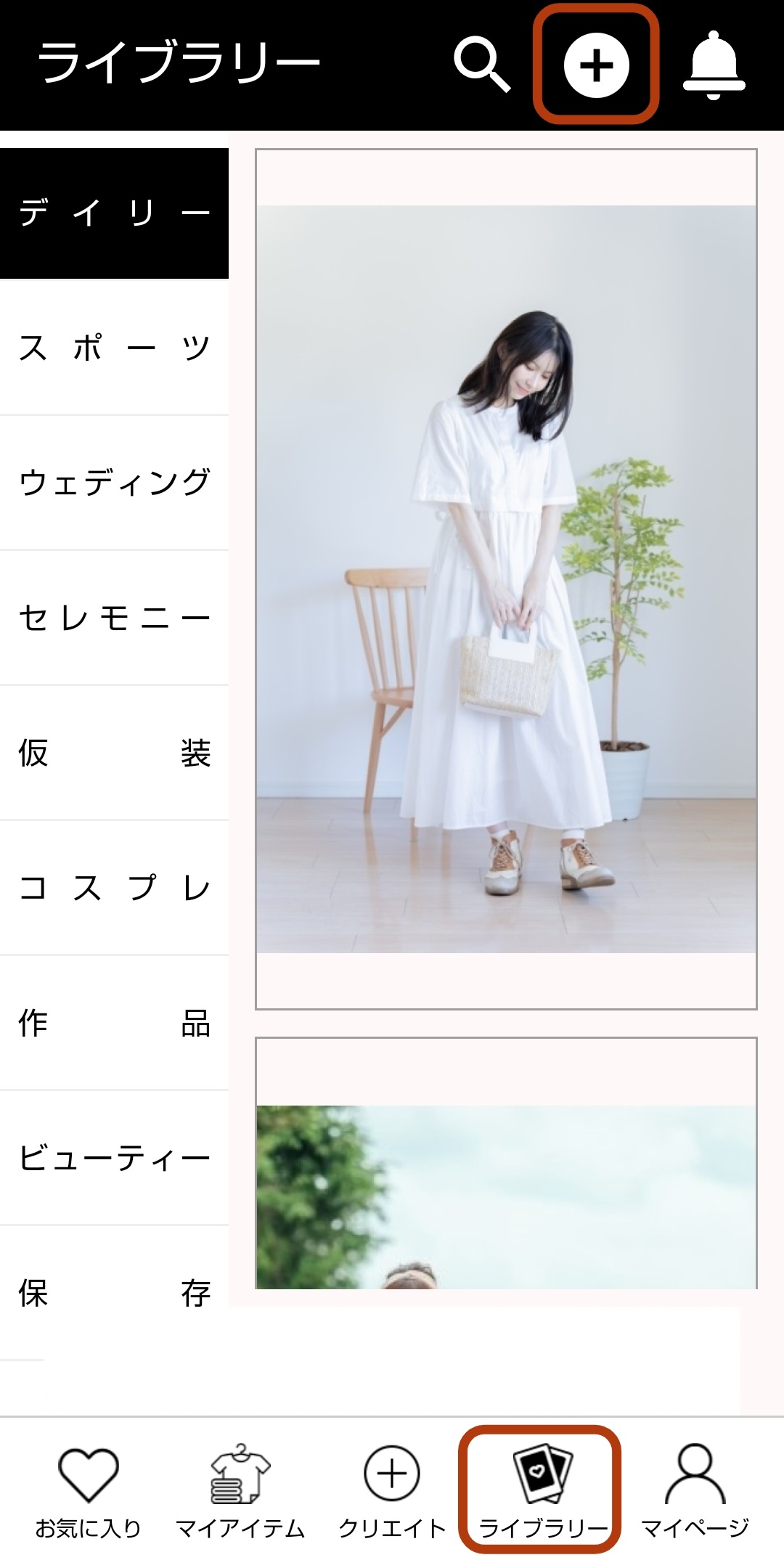Open the search magnifier in header

481,65
